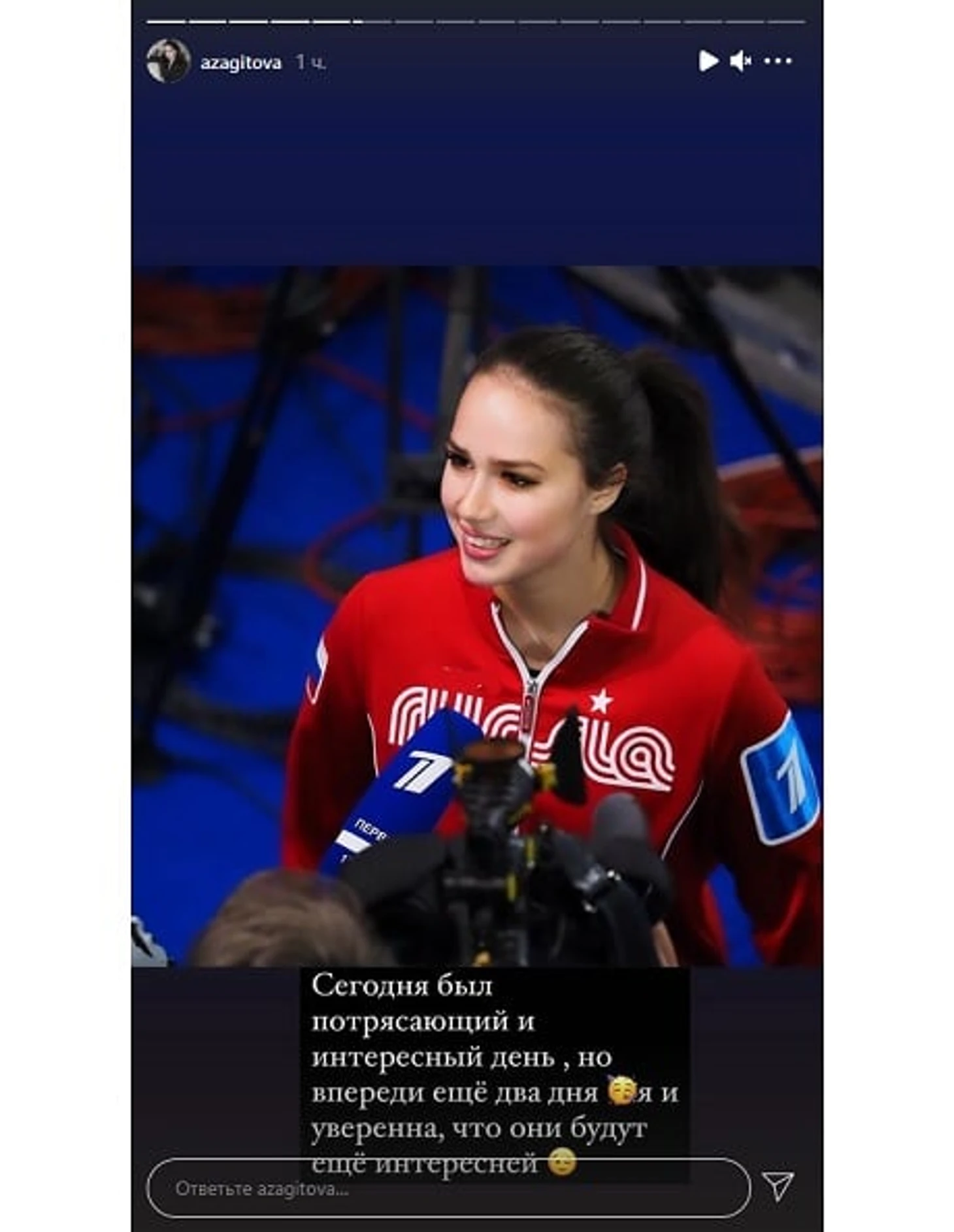This screenshot has height=1232, width=954.
Task: Open the three-dot overflow menu
Action: [x=778, y=61]
